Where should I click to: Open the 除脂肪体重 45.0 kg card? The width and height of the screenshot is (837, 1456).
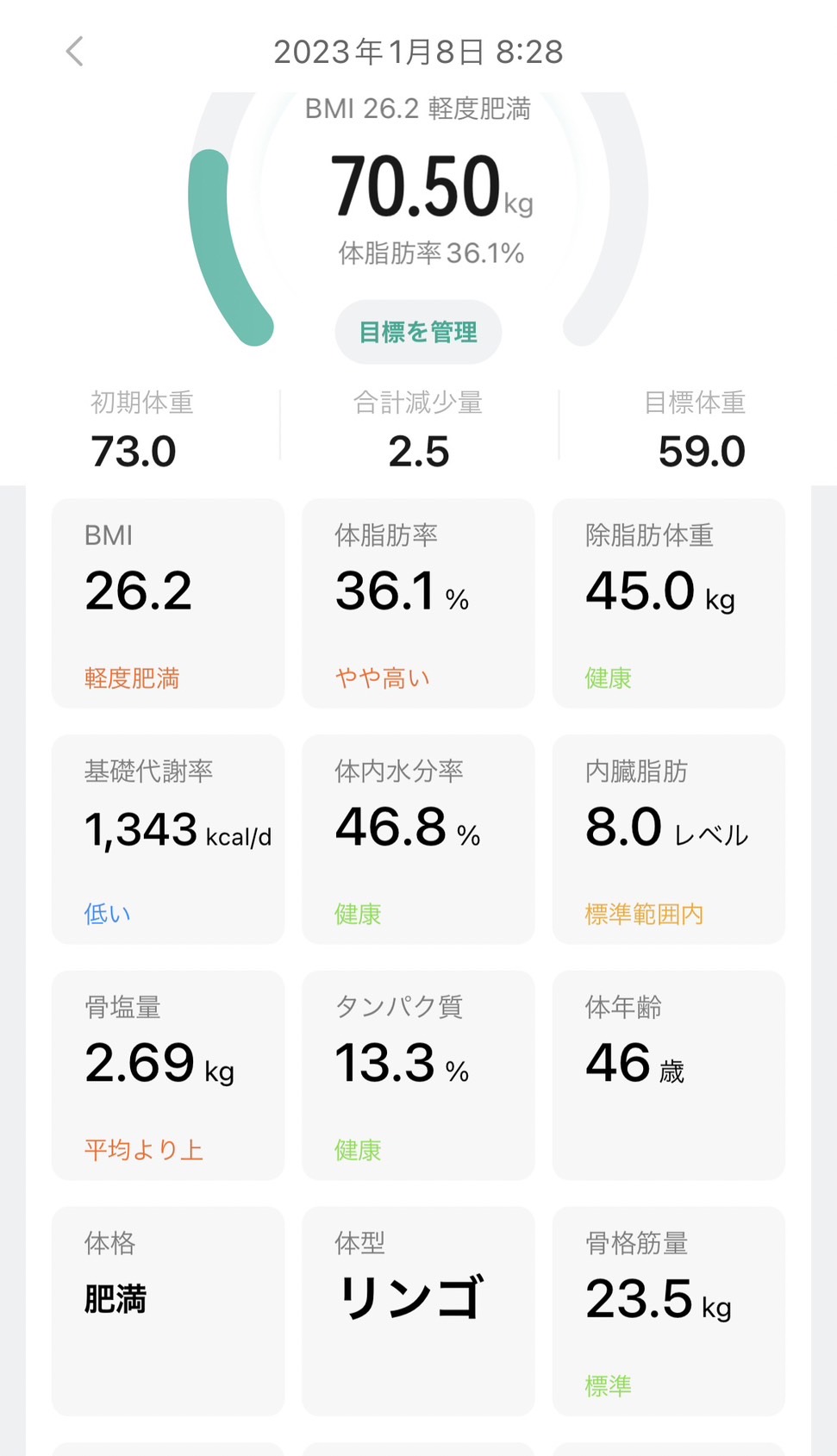coord(669,603)
